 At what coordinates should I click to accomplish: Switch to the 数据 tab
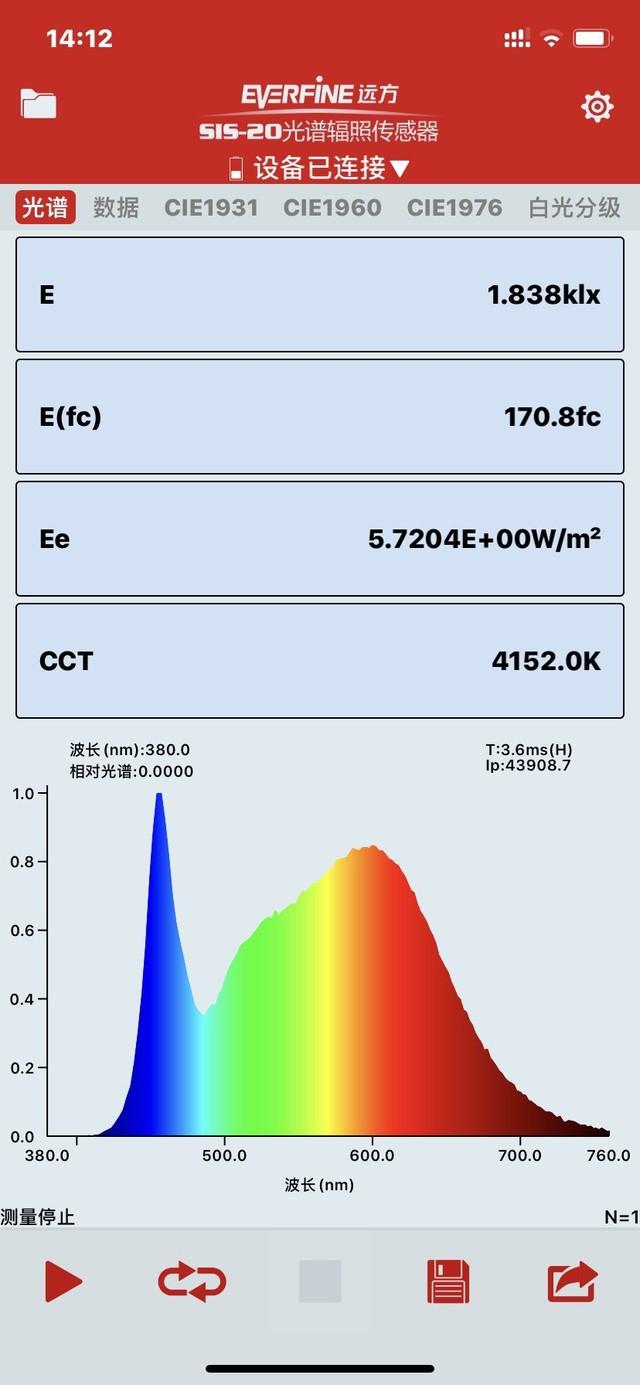coord(116,207)
